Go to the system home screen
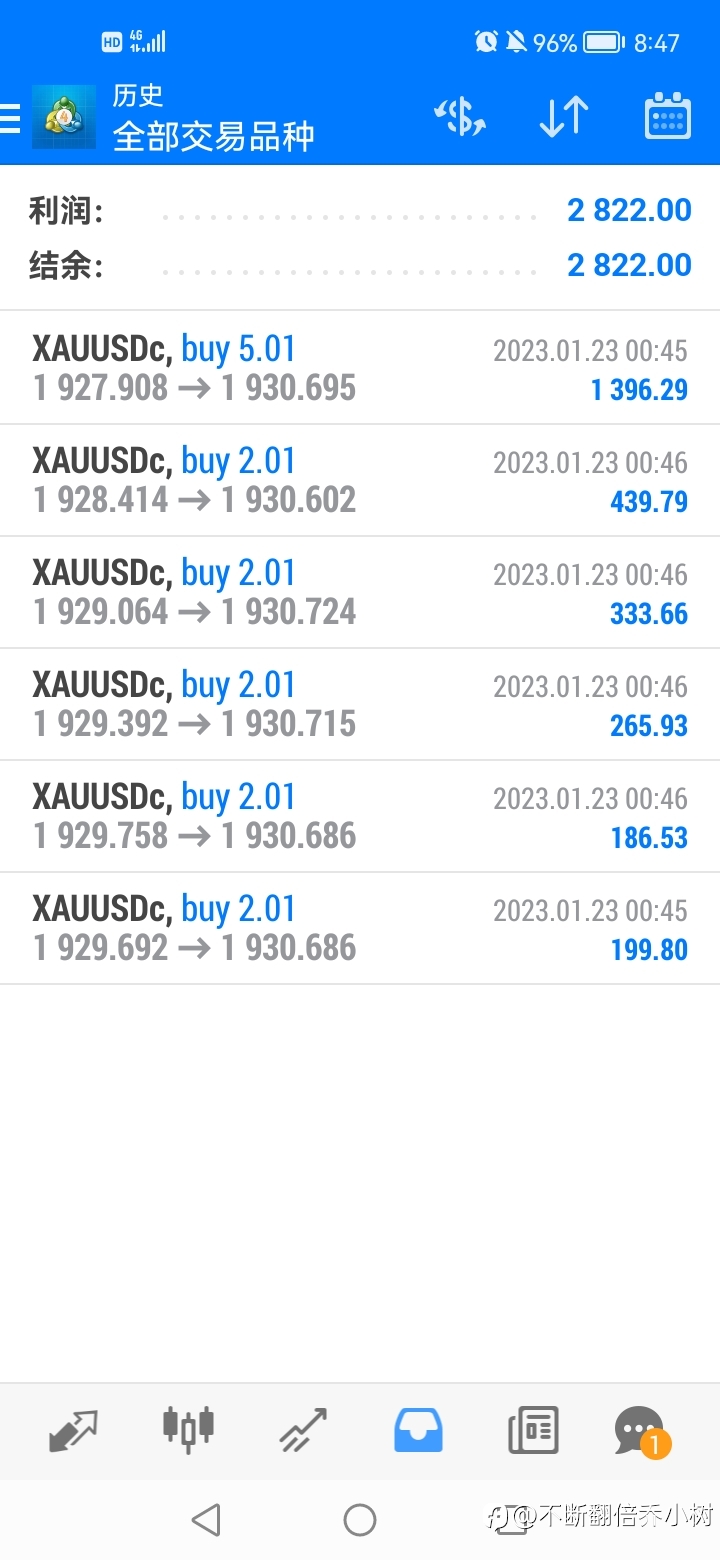 360,1520
